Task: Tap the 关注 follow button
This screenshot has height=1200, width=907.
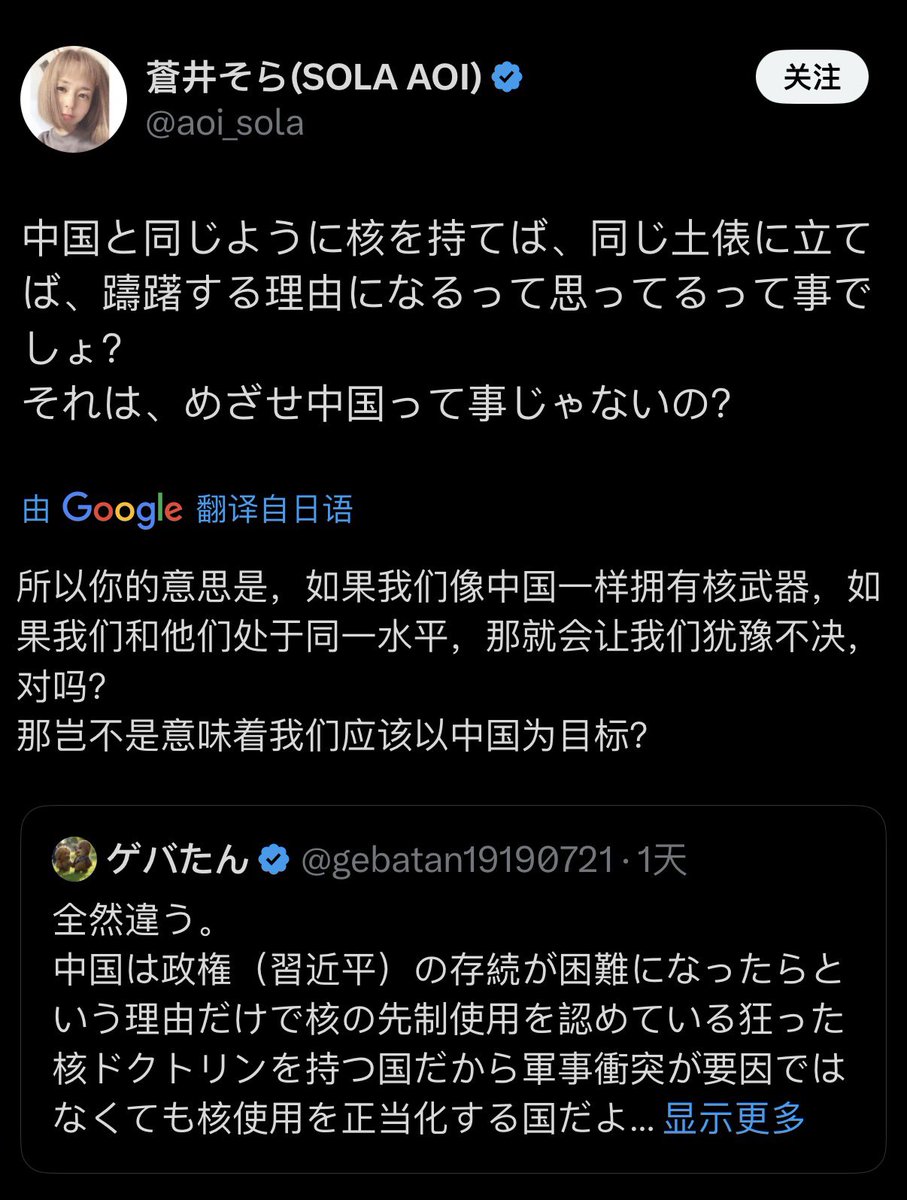Action: tap(812, 79)
